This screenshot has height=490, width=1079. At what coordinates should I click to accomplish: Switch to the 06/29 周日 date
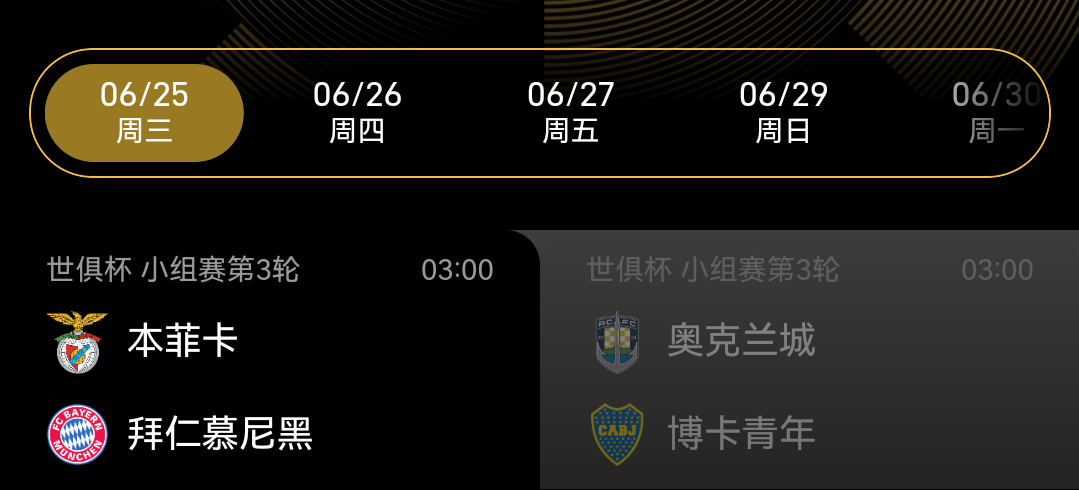[783, 112]
